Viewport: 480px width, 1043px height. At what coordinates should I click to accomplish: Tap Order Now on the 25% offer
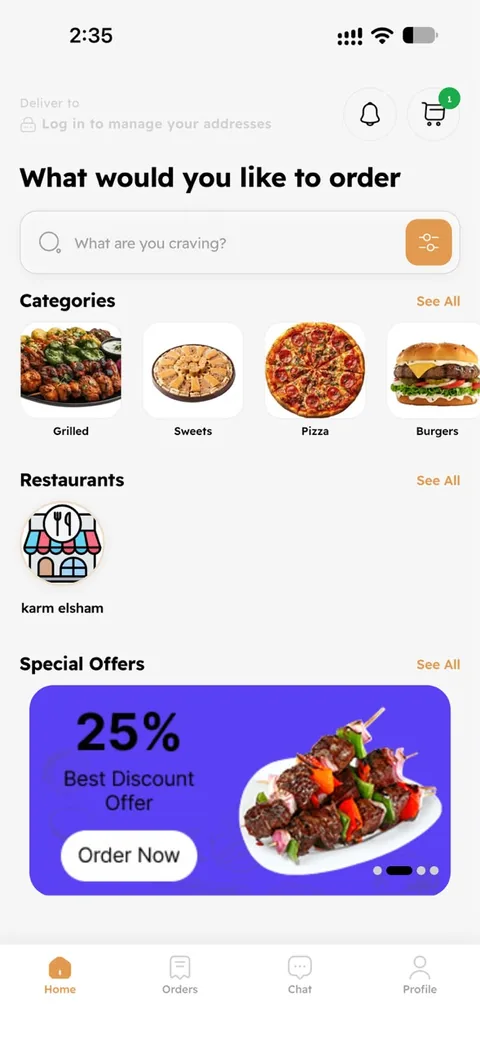click(129, 855)
